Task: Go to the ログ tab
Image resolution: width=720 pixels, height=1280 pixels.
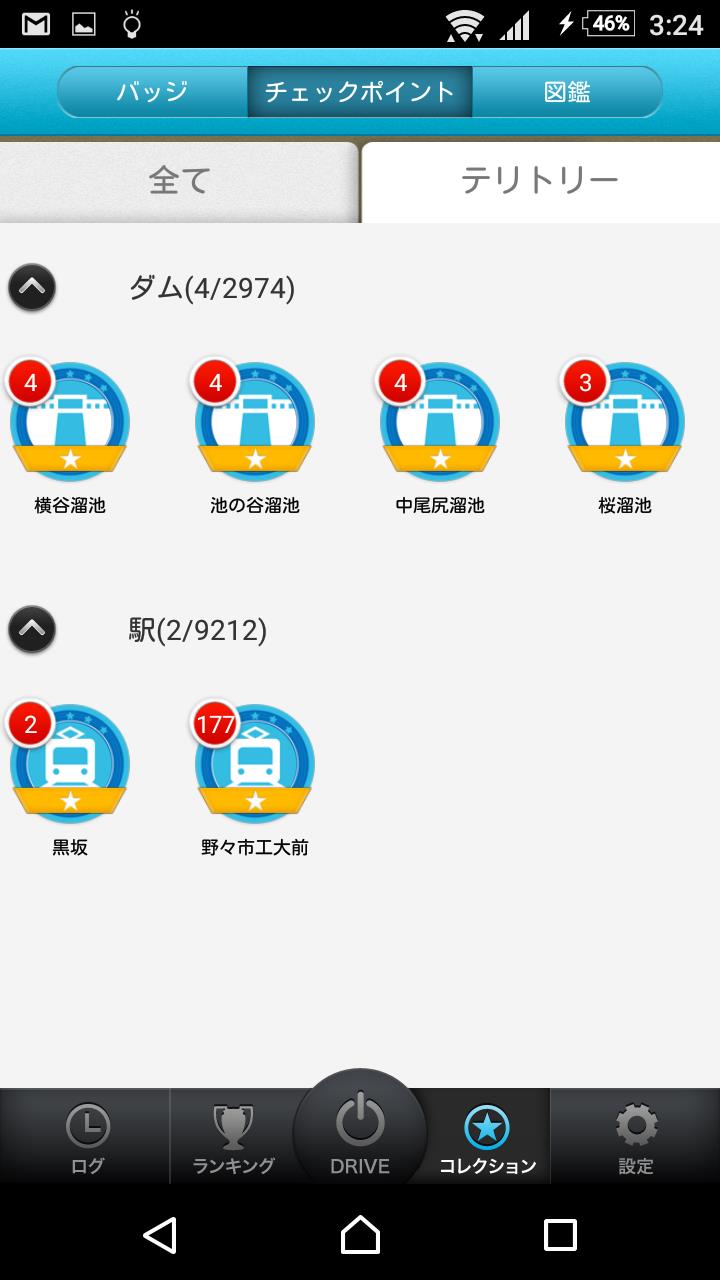Action: pos(86,1137)
